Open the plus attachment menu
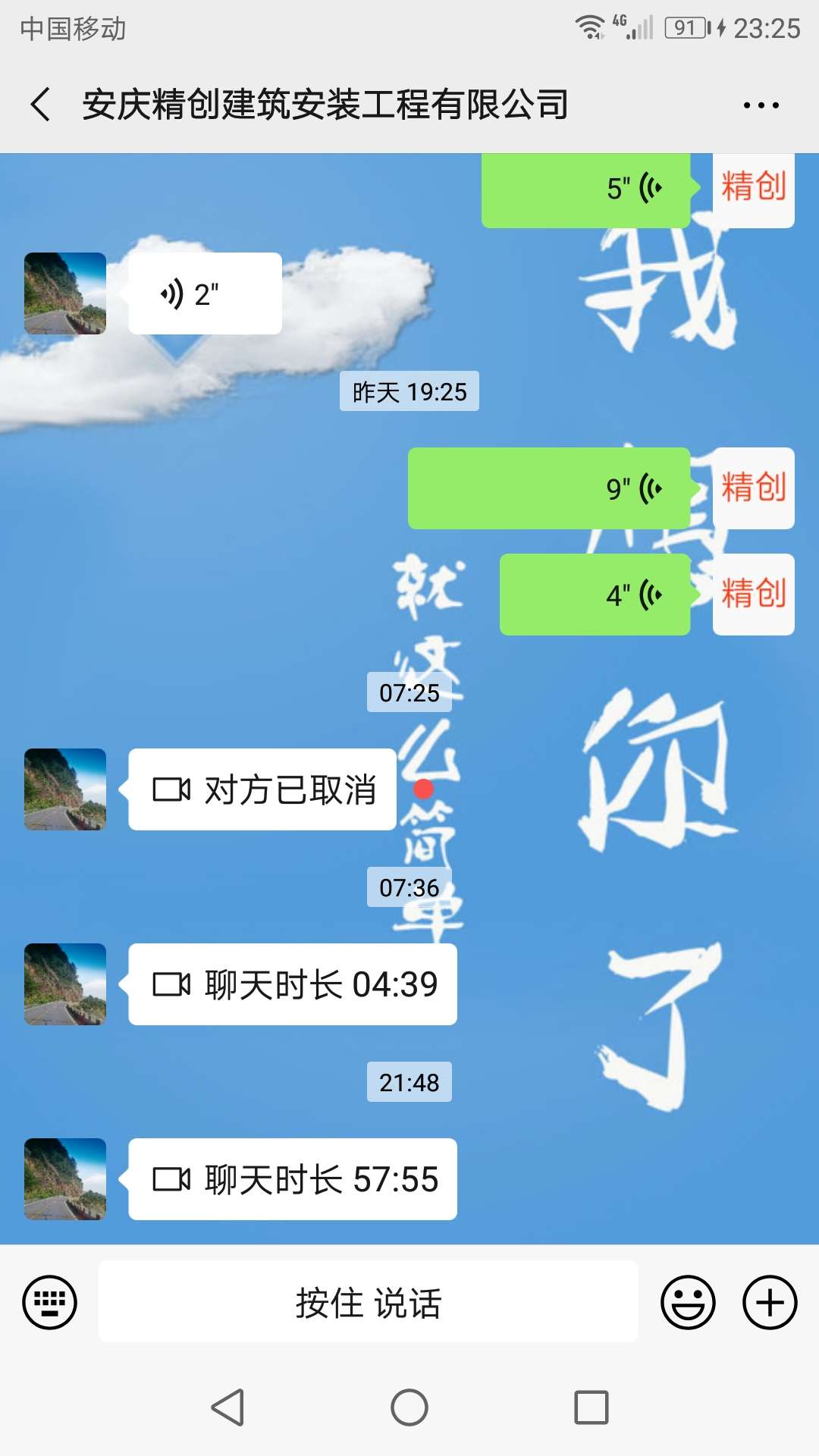 [769, 1302]
